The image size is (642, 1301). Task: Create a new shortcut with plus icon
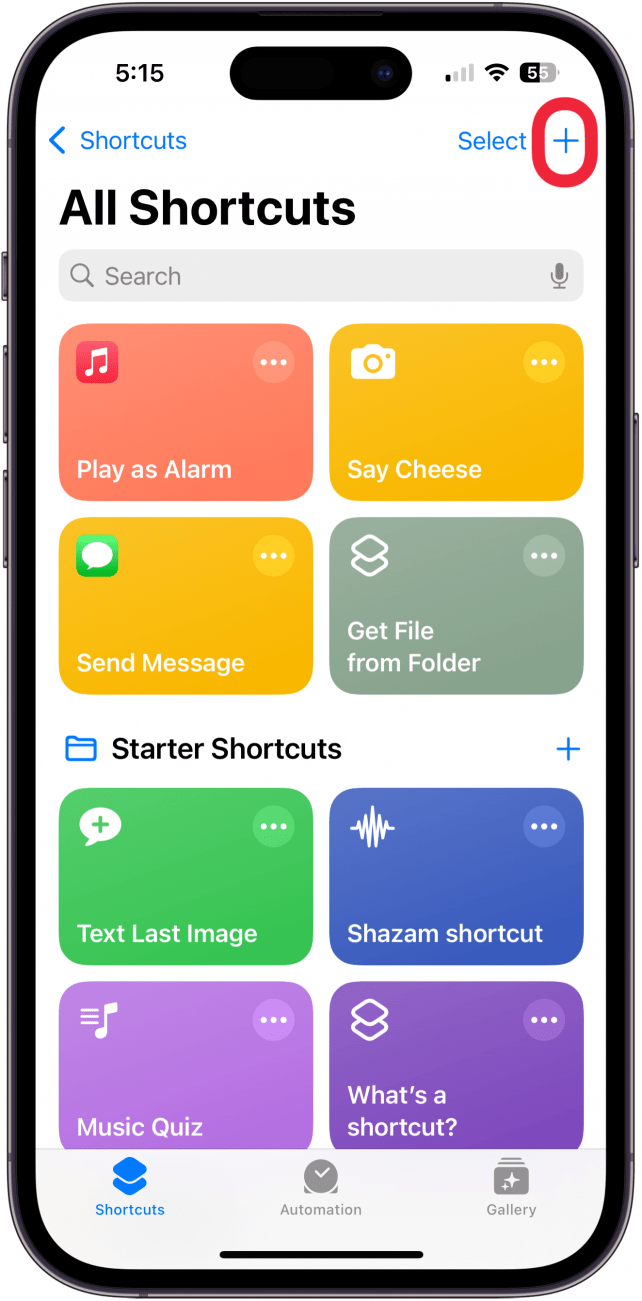[x=566, y=141]
